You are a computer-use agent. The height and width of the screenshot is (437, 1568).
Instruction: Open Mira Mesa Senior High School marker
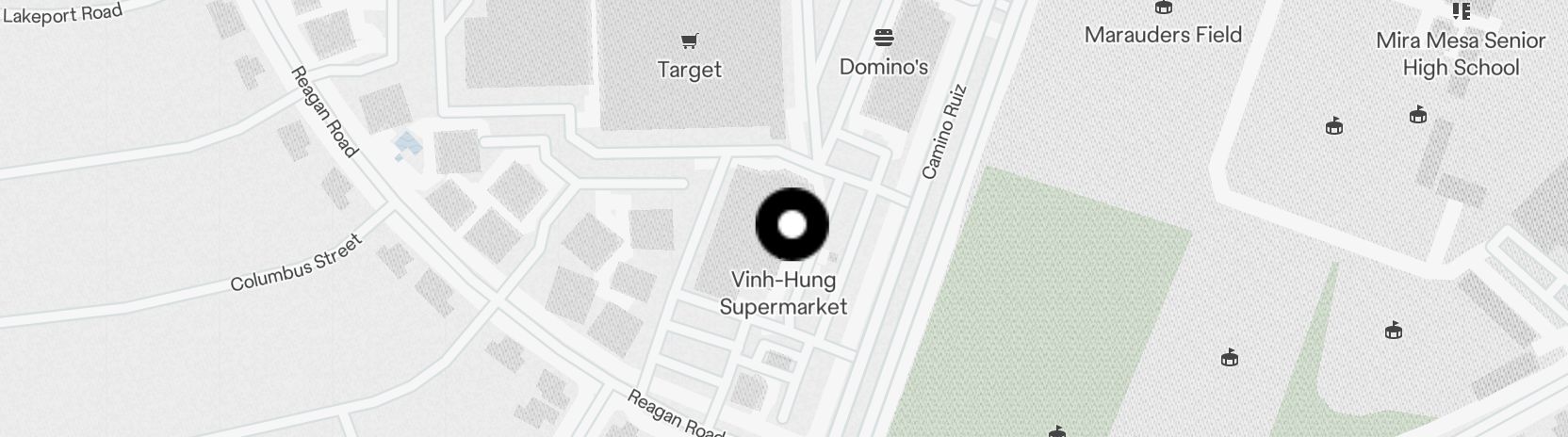coord(1461,12)
